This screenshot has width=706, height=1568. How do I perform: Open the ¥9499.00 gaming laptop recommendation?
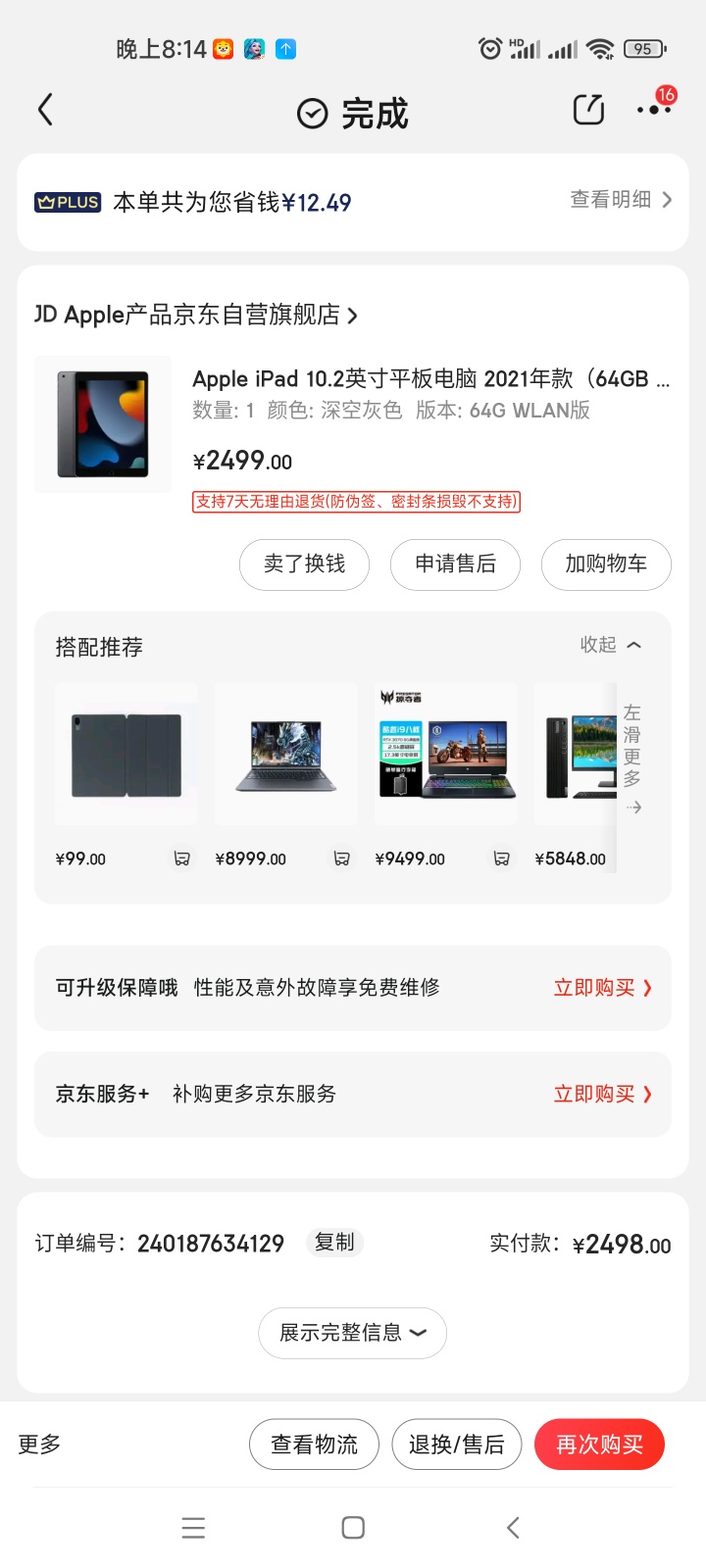click(445, 754)
